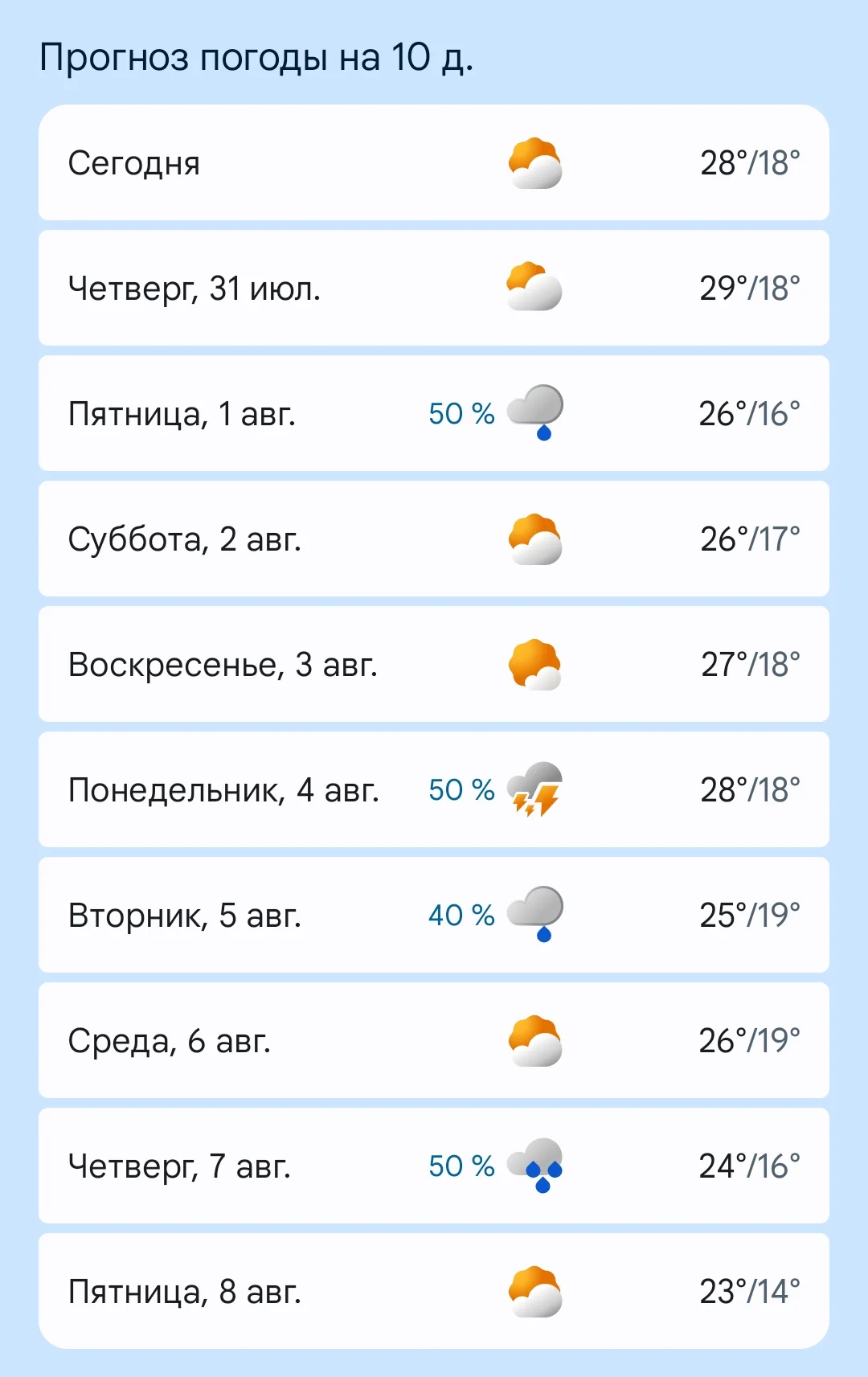The image size is (868, 1377).
Task: Open the Прогноз погоды на 10 д. header
Action: tap(258, 57)
